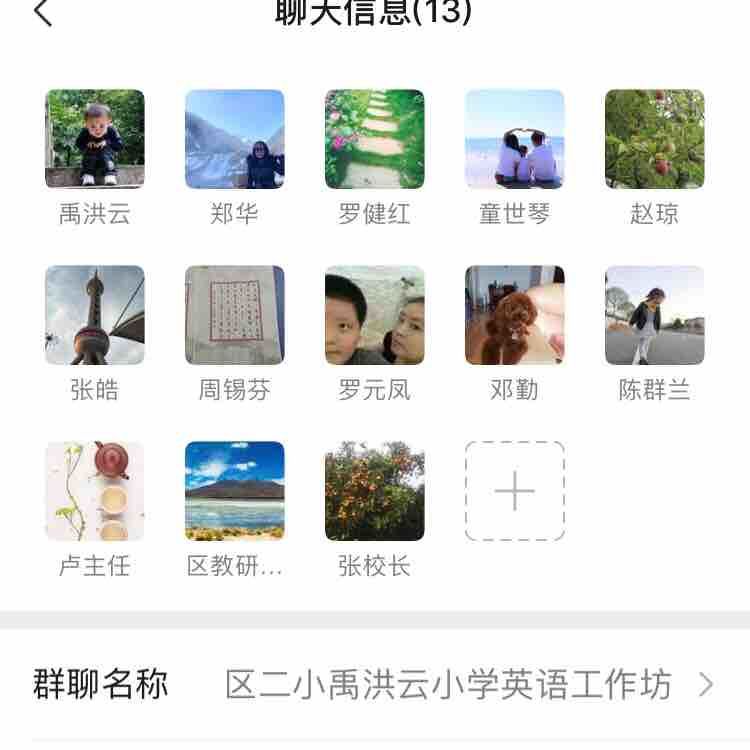View 张皓's profile
The height and width of the screenshot is (750, 750).
click(x=95, y=315)
